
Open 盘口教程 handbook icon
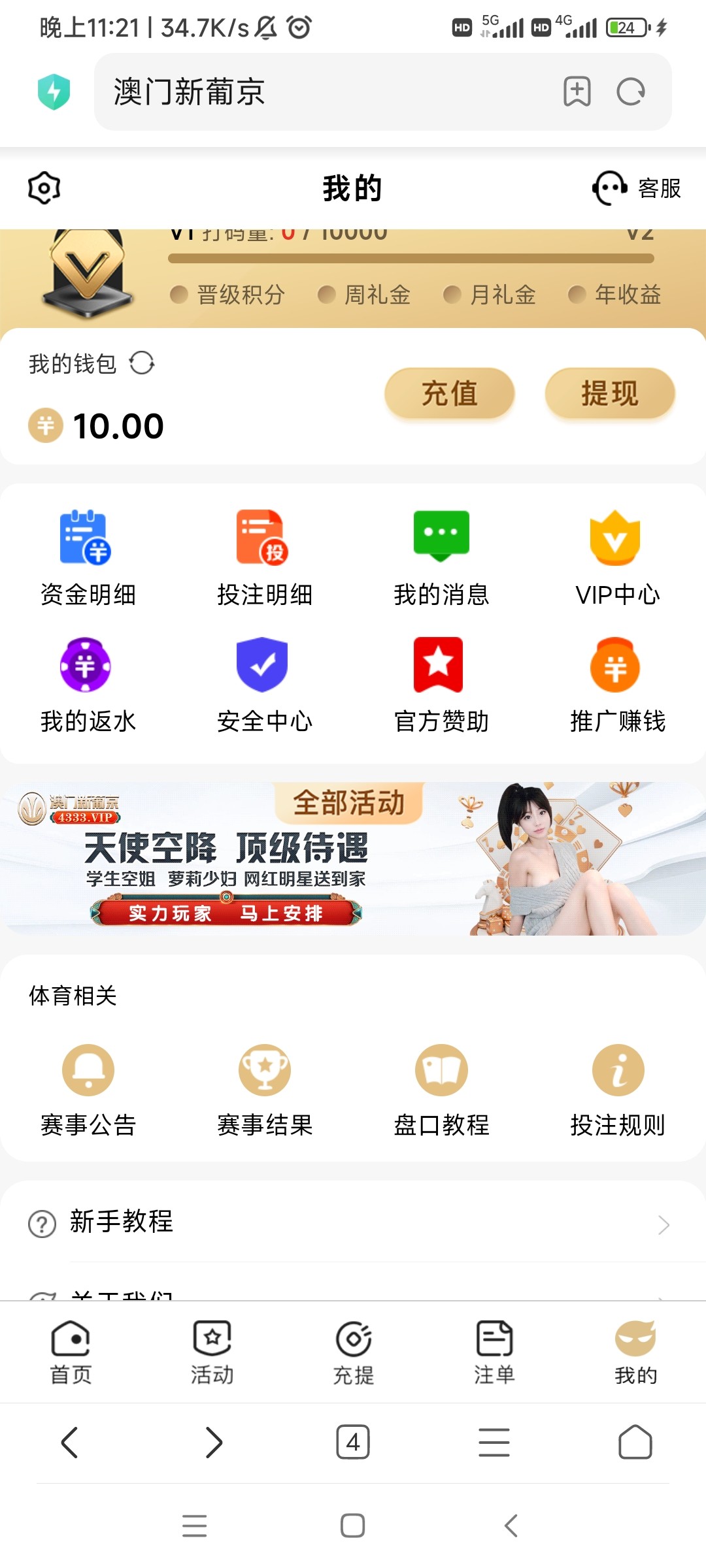point(440,1070)
